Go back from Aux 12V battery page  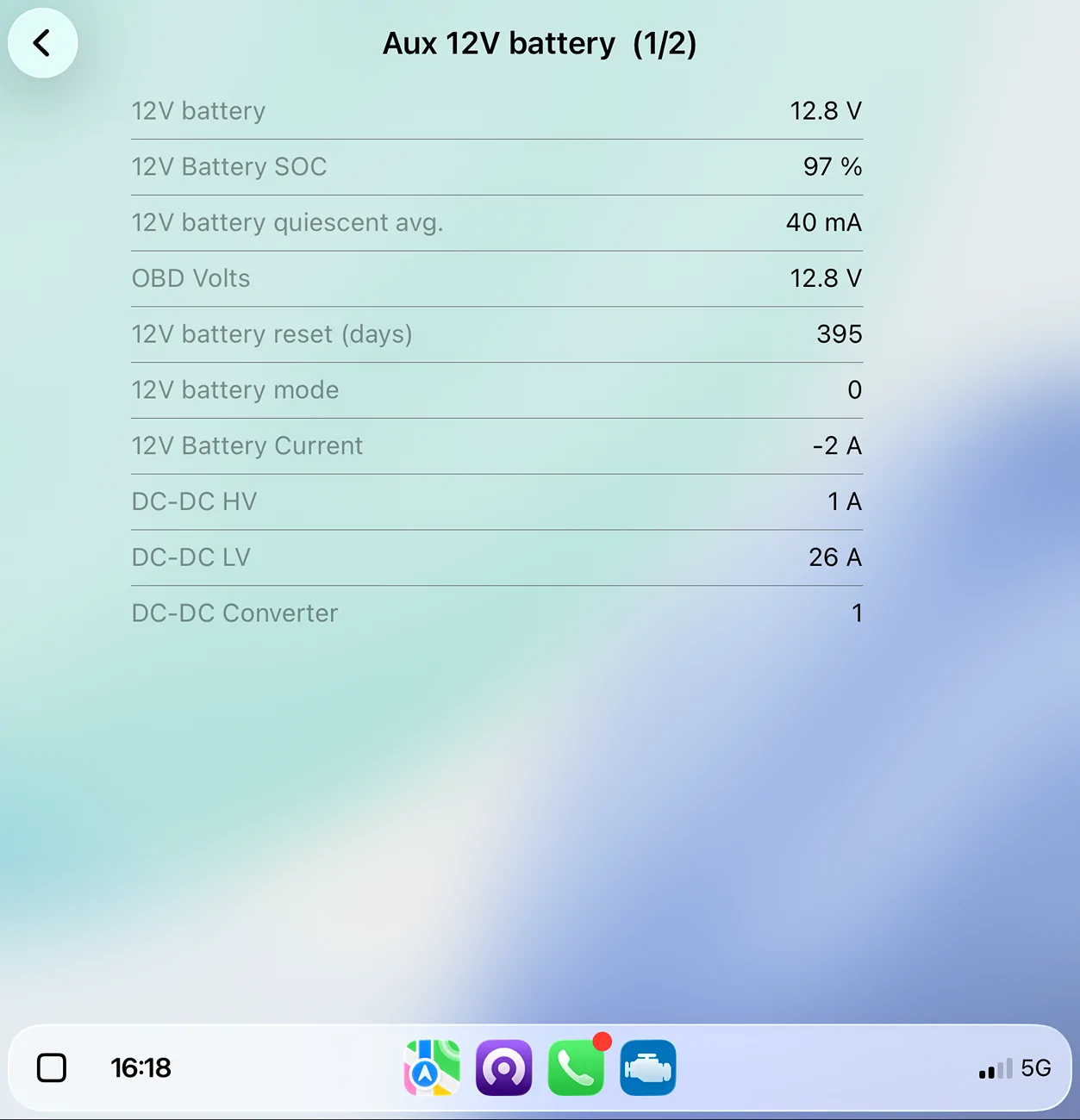42,43
